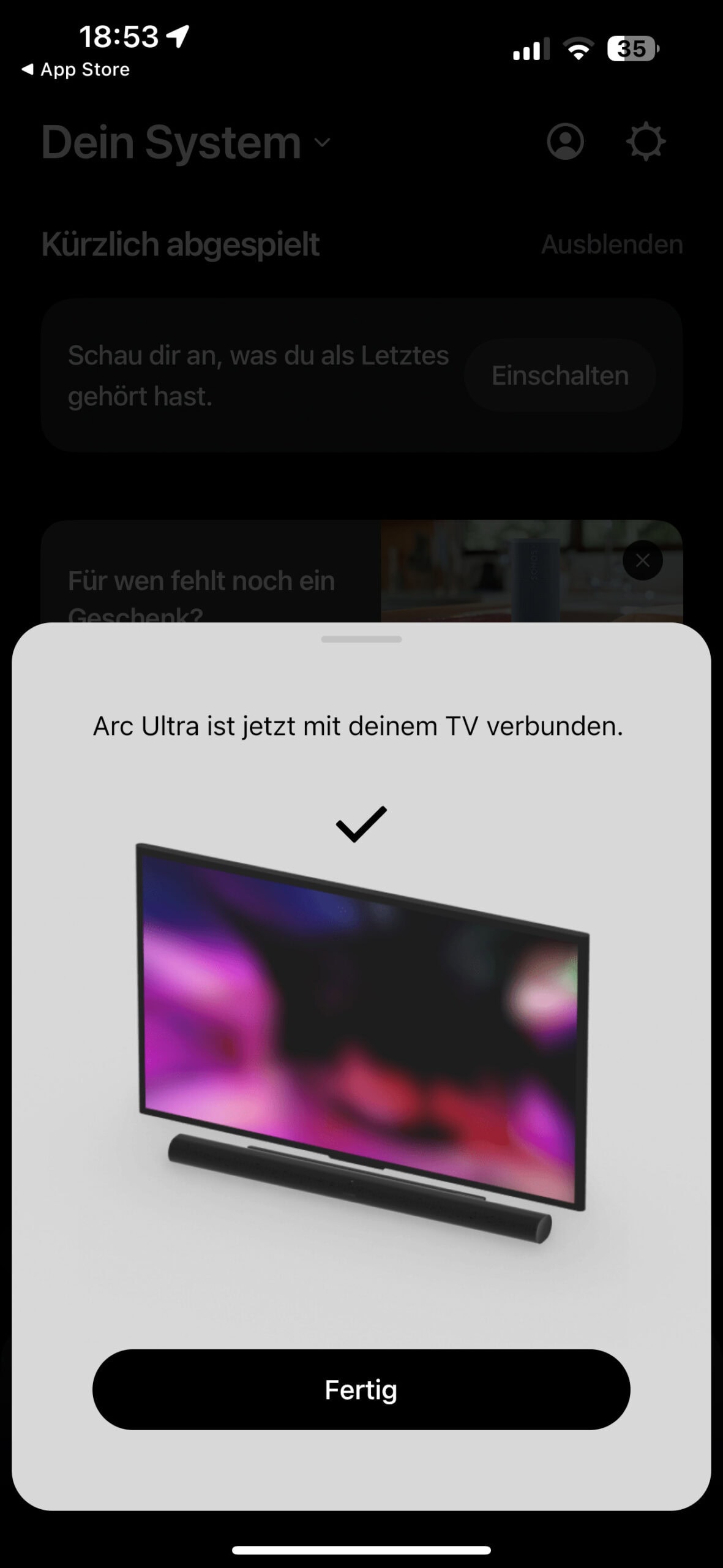Open the account profile icon
723x1568 pixels.
click(x=564, y=142)
